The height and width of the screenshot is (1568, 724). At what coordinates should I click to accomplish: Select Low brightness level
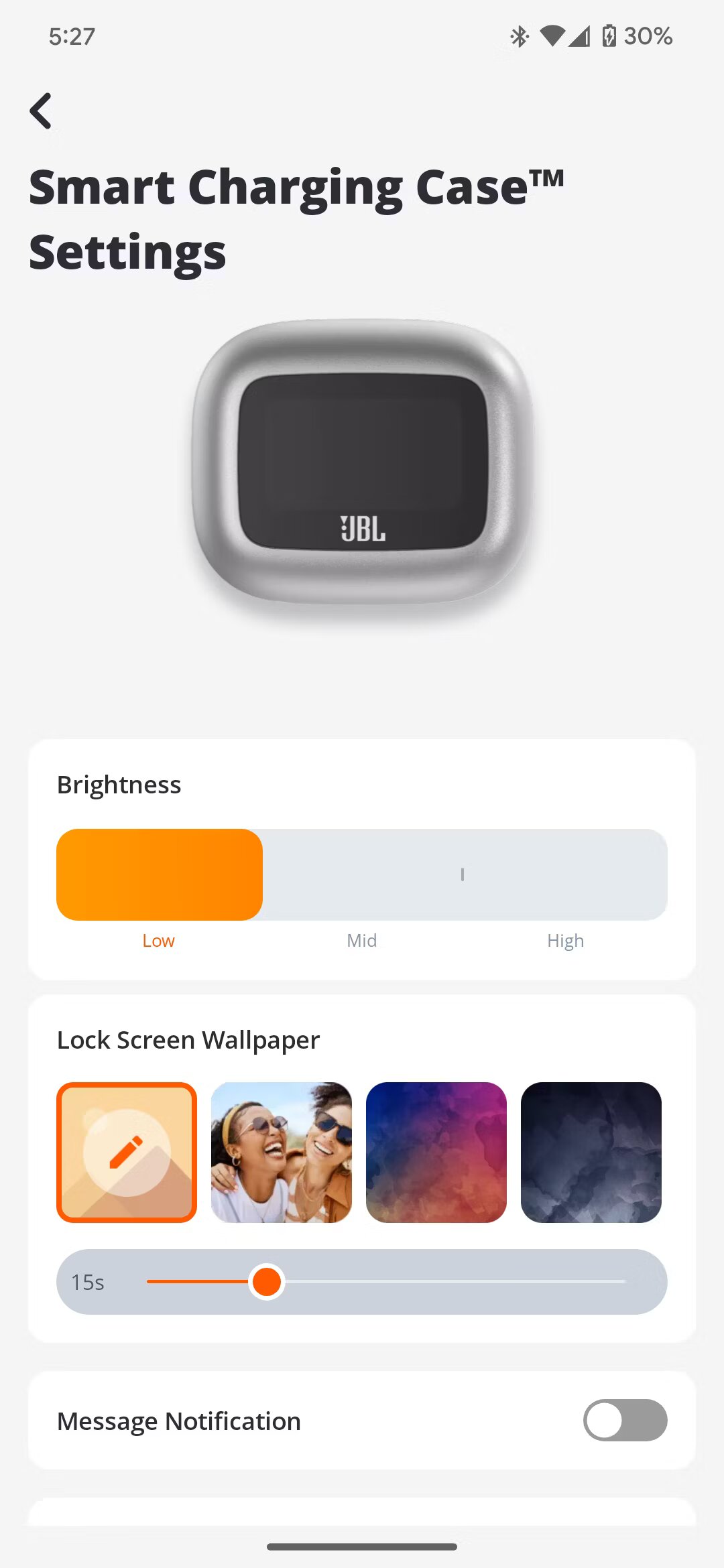(158, 941)
